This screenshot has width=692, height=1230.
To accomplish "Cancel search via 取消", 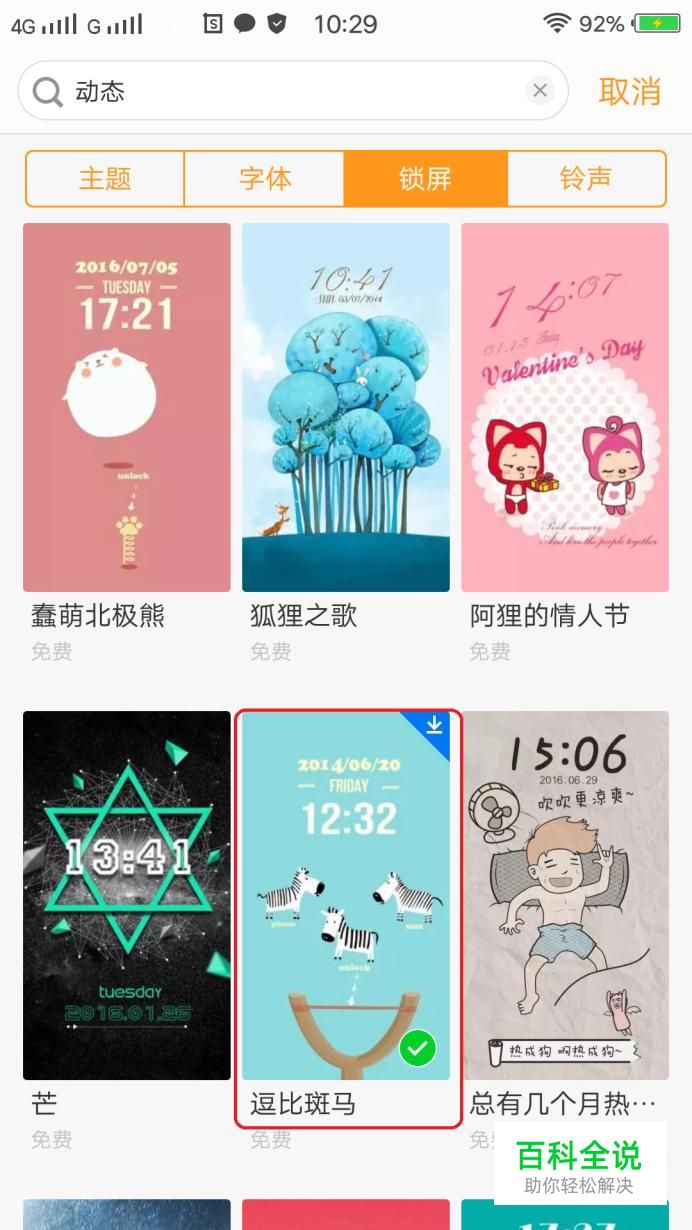I will (629, 92).
